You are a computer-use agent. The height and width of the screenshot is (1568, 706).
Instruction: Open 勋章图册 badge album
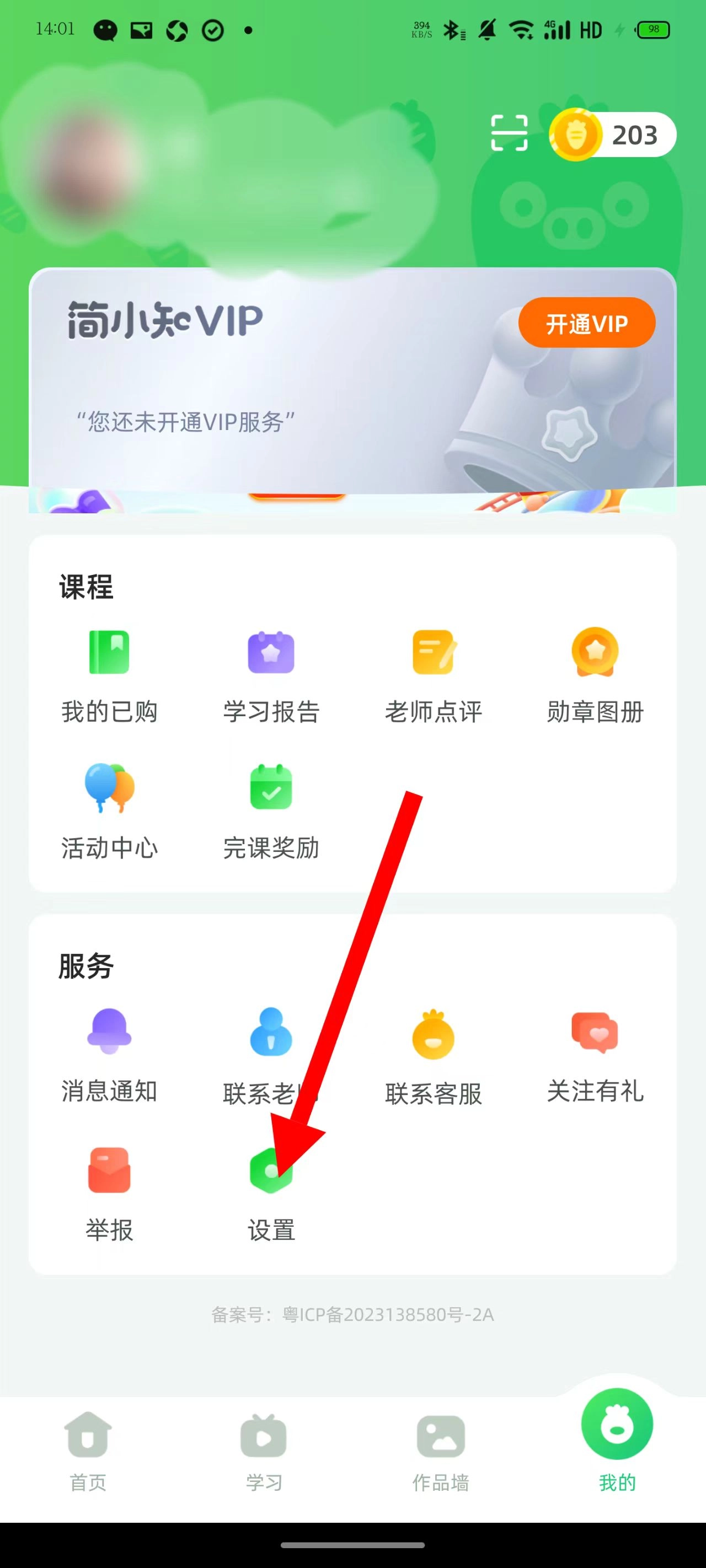point(595,675)
